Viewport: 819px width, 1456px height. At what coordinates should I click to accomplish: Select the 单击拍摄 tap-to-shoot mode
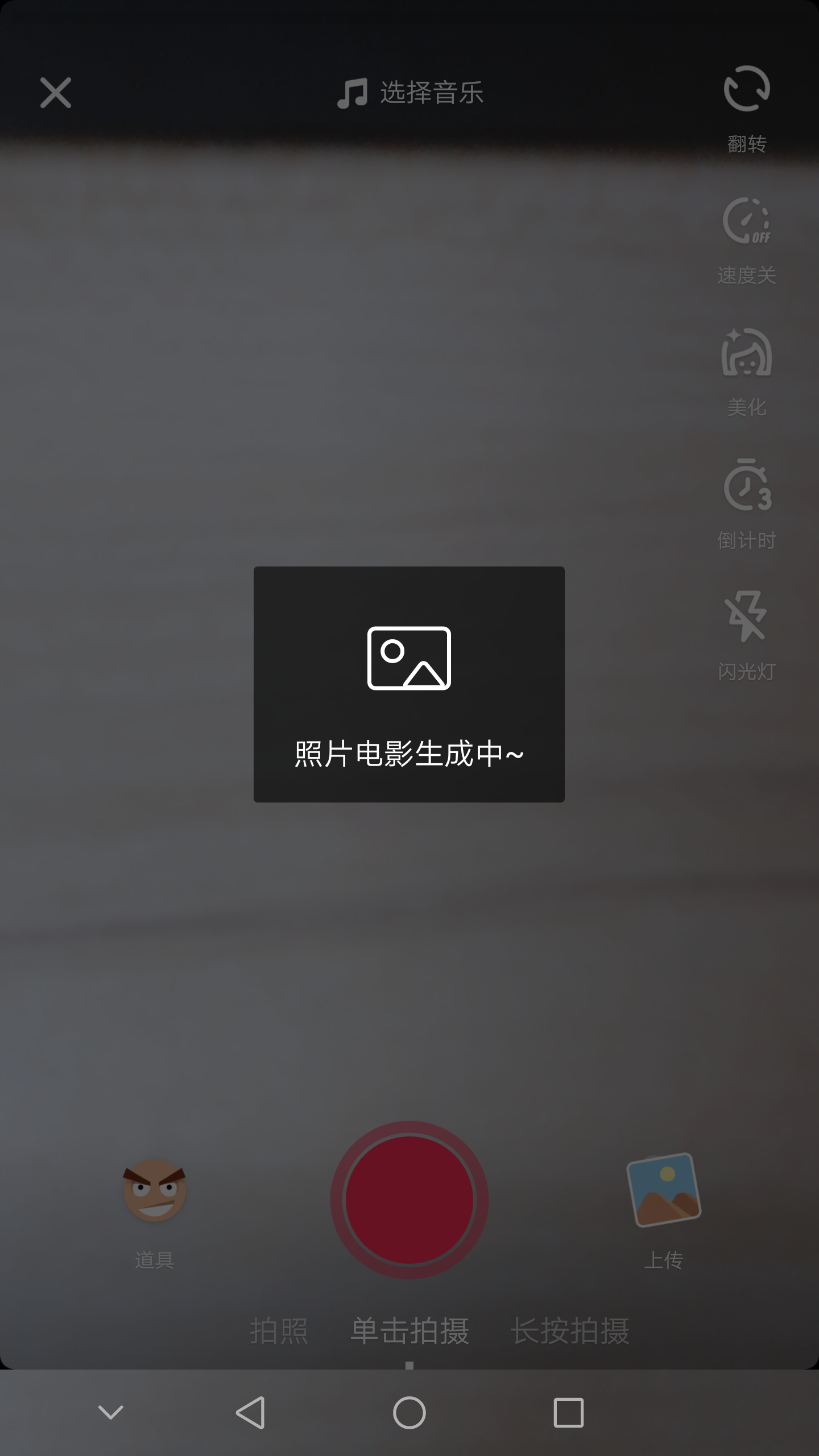pos(409,1332)
